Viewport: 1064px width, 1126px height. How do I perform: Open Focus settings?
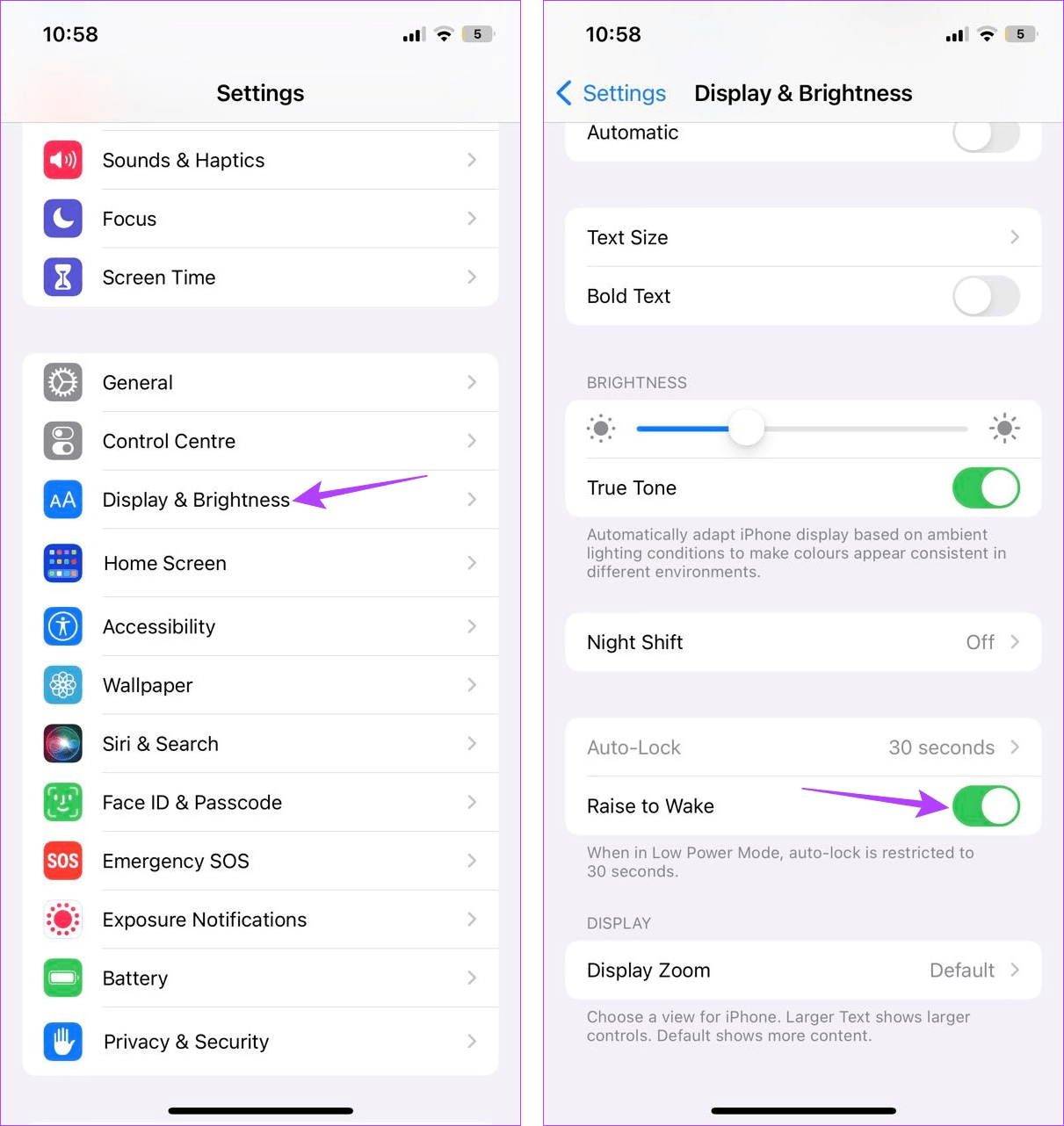[x=260, y=219]
